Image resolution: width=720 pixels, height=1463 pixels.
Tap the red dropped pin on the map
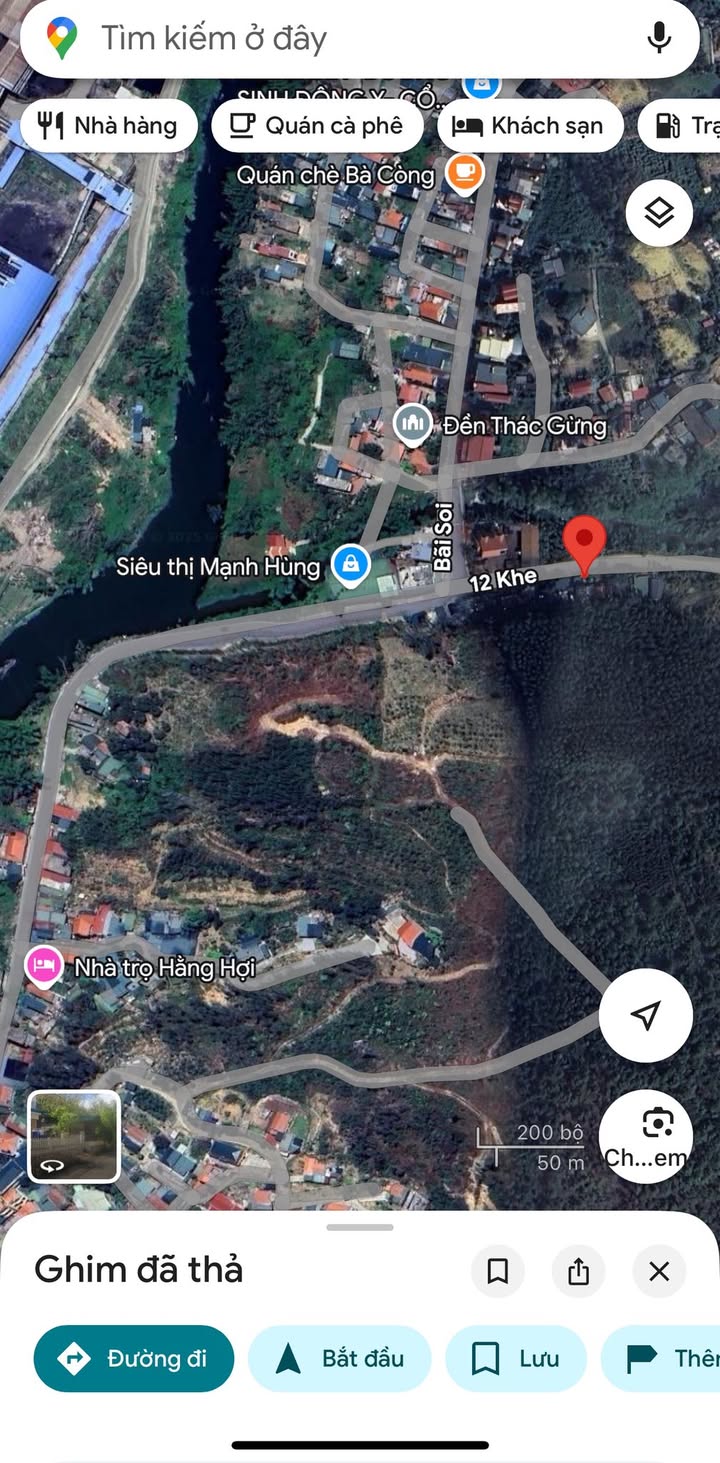click(584, 544)
